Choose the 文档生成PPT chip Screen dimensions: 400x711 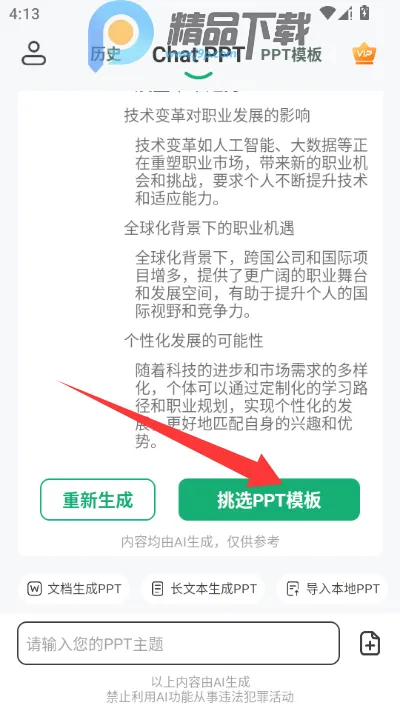pos(74,589)
